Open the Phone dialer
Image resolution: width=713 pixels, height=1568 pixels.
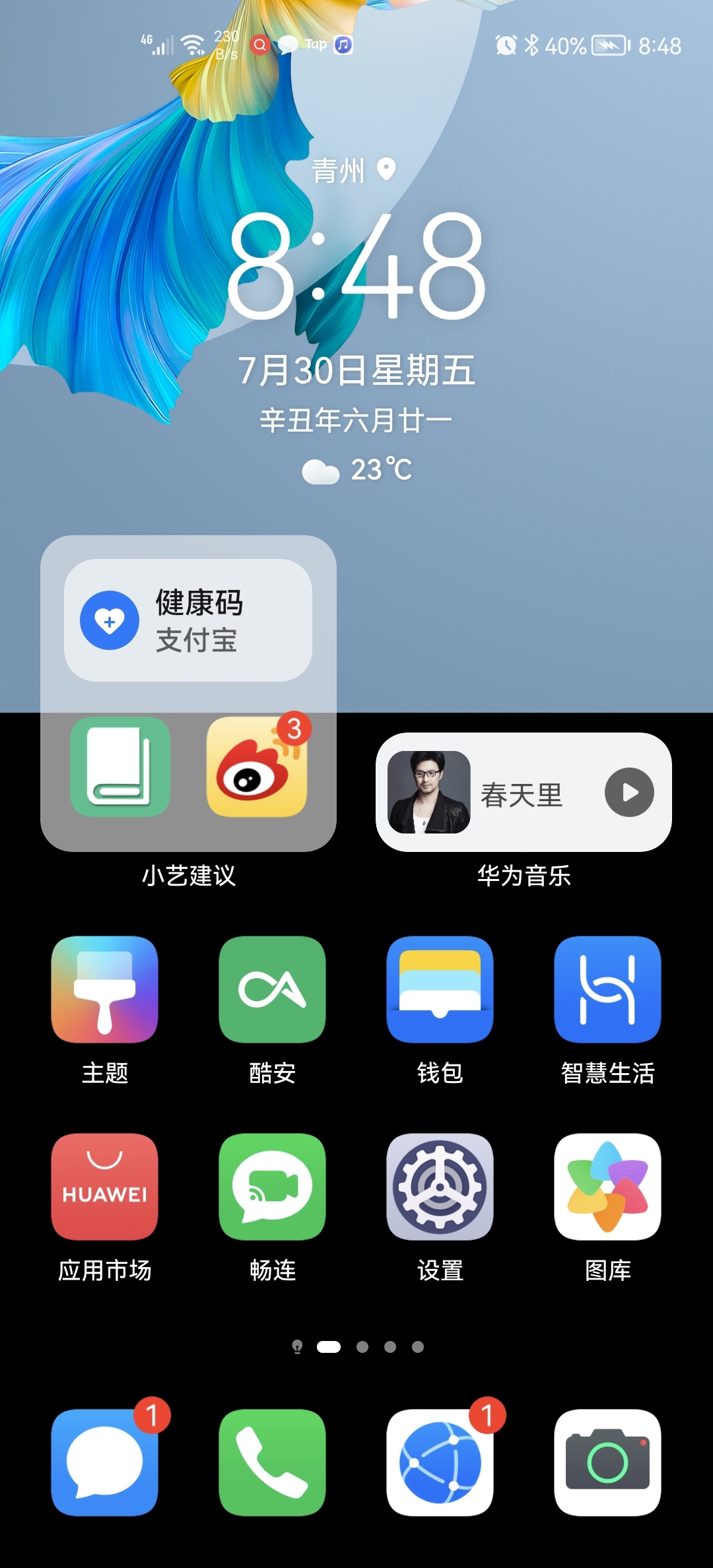tap(272, 1462)
